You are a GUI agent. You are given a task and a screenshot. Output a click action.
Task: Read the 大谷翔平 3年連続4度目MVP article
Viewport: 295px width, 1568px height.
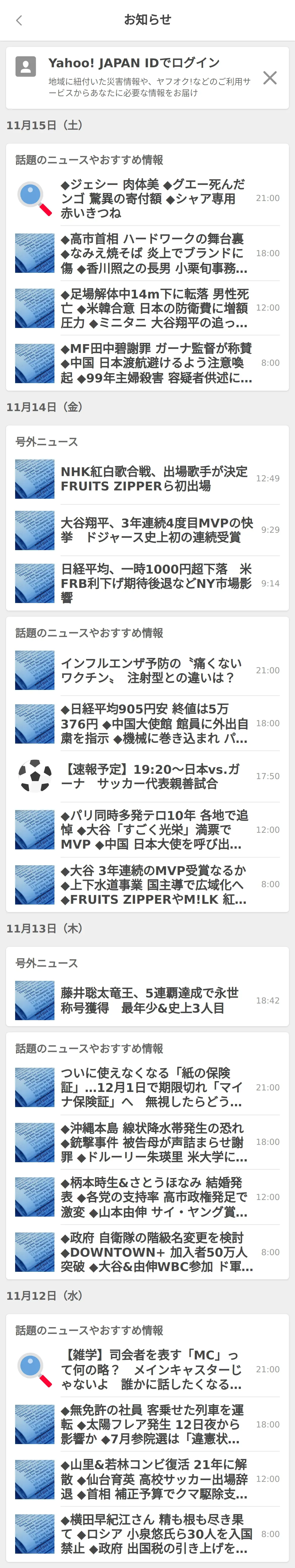click(x=152, y=529)
